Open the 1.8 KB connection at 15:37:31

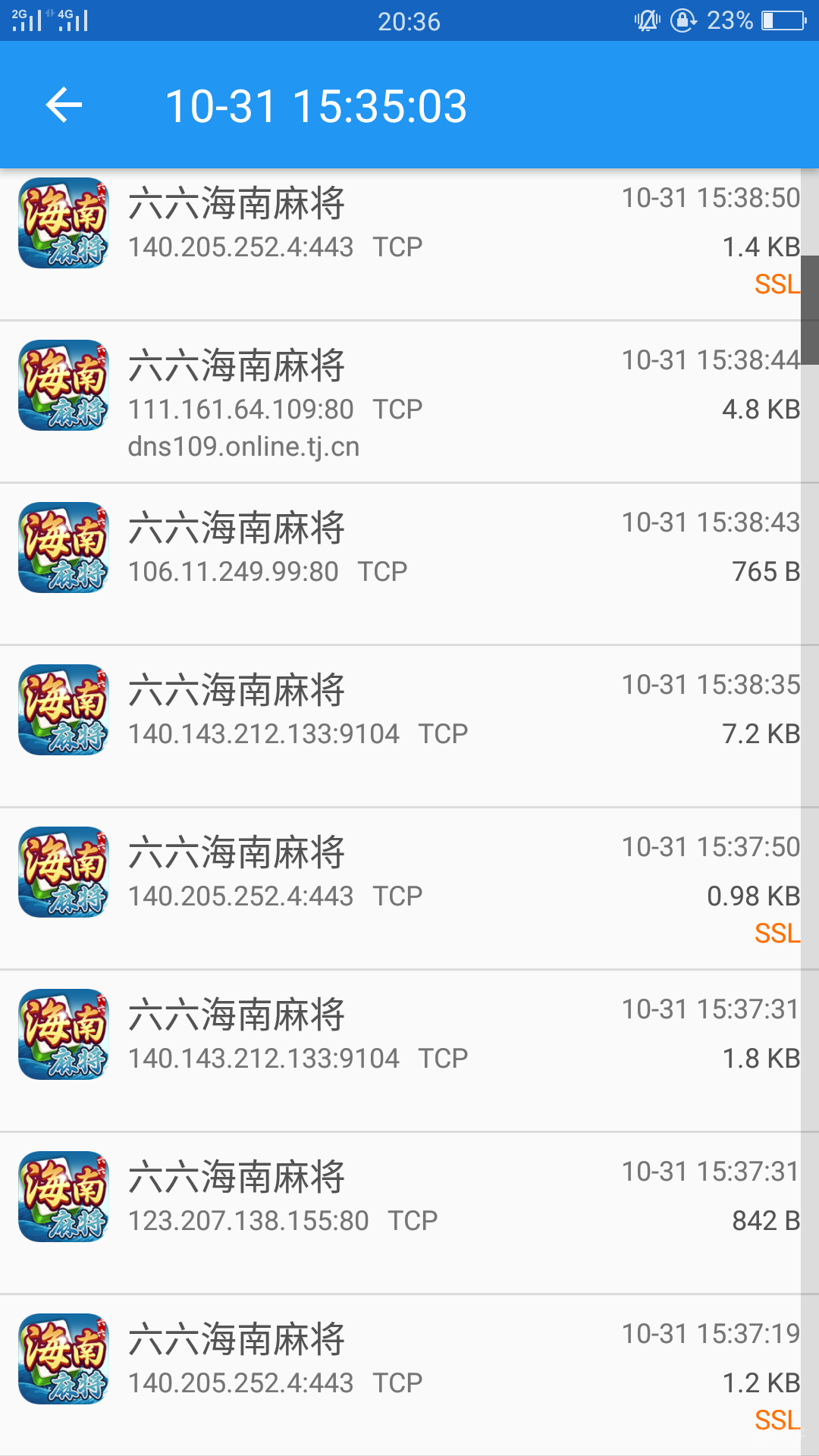(409, 1051)
